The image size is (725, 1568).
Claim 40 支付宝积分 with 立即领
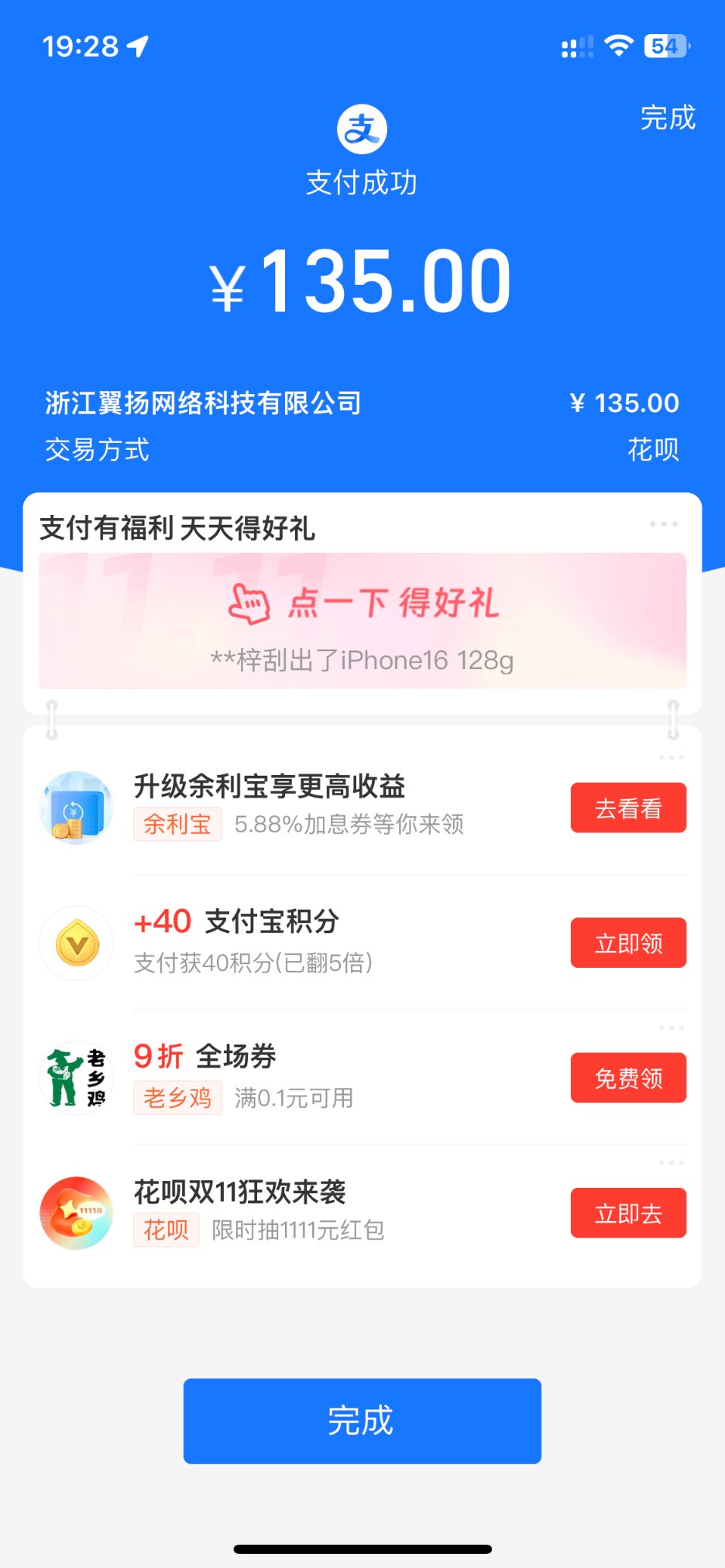coord(627,942)
